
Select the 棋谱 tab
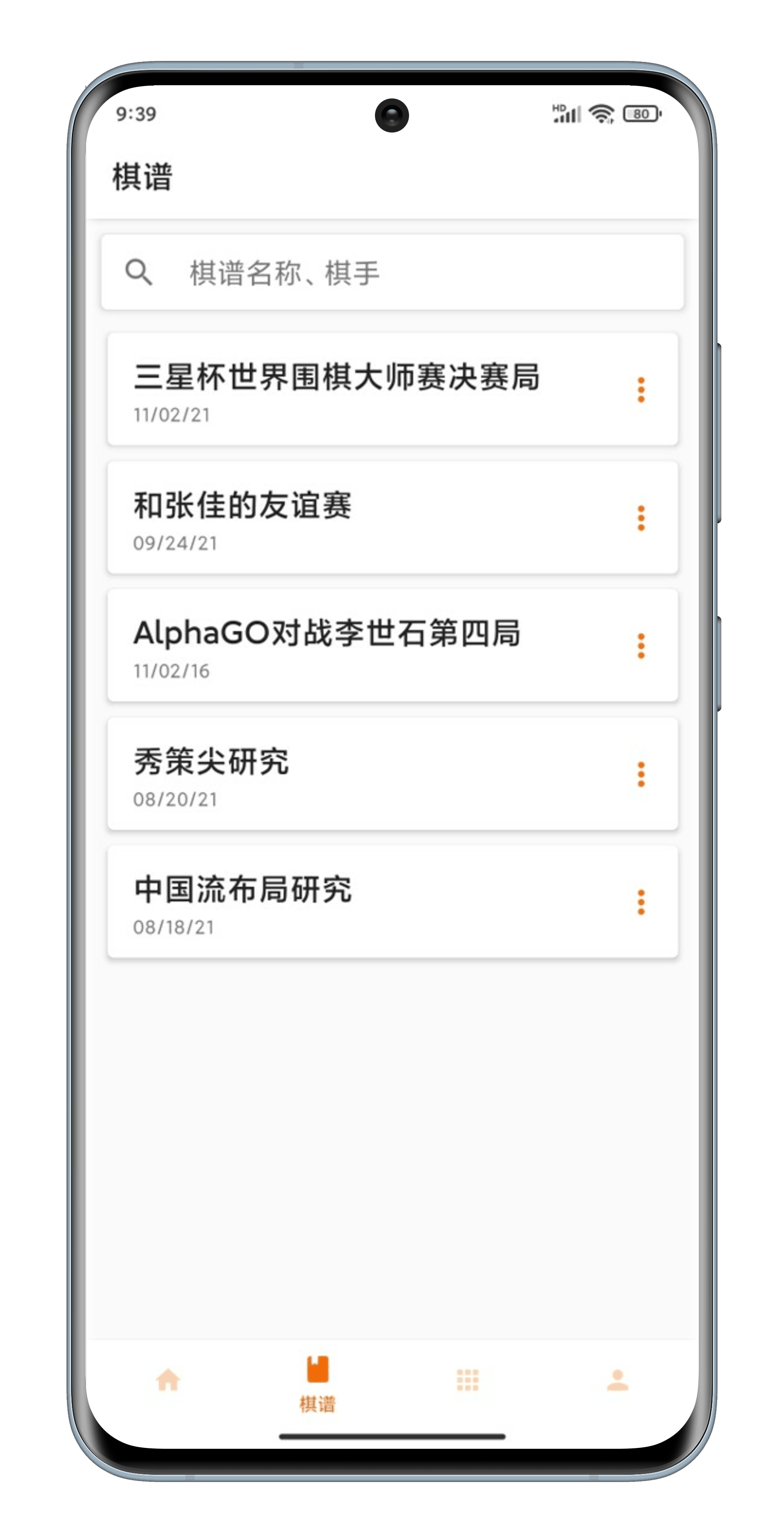pos(317,1384)
